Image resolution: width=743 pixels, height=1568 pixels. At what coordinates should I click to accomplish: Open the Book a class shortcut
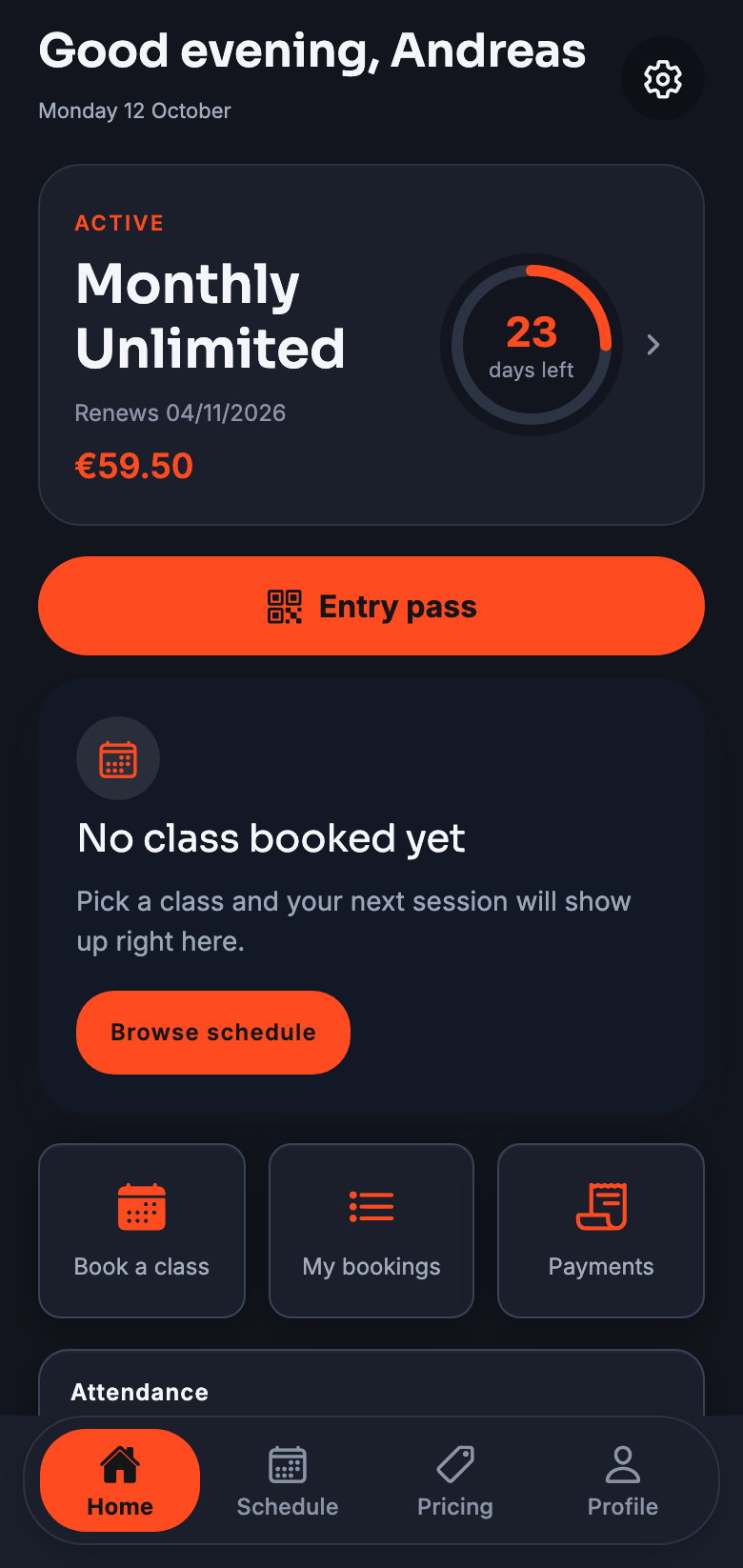(x=142, y=1231)
